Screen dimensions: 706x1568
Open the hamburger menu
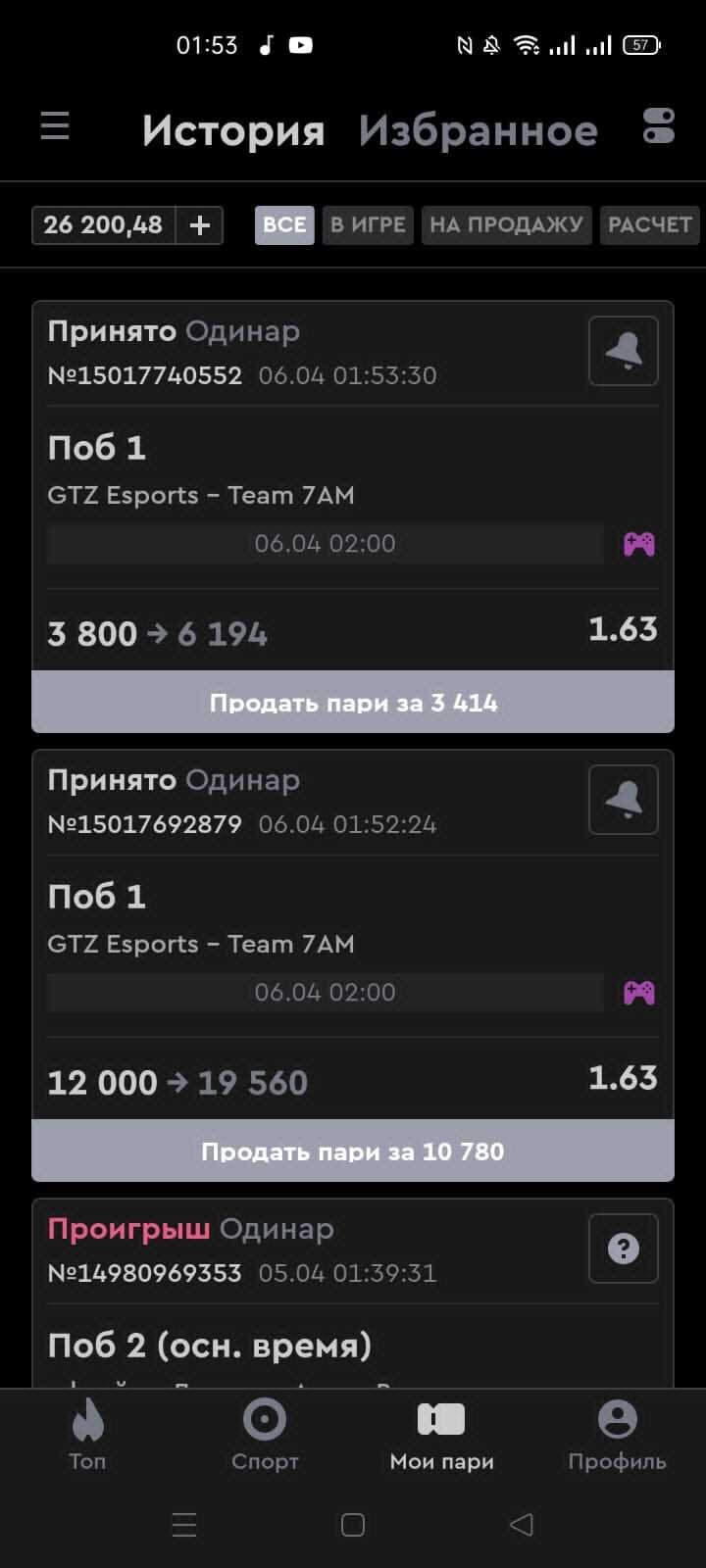(x=55, y=126)
